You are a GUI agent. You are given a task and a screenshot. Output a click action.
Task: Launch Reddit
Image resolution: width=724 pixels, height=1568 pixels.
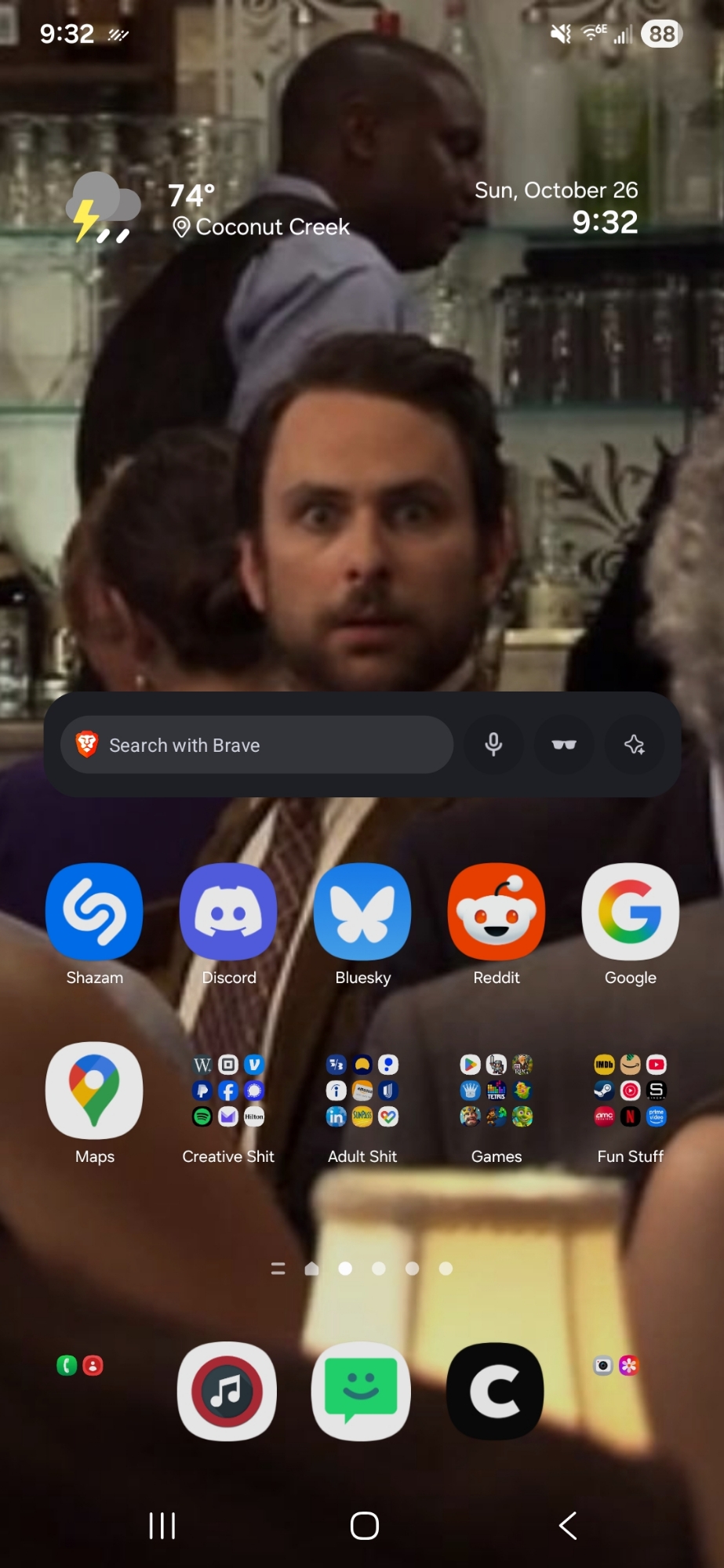pos(497,912)
